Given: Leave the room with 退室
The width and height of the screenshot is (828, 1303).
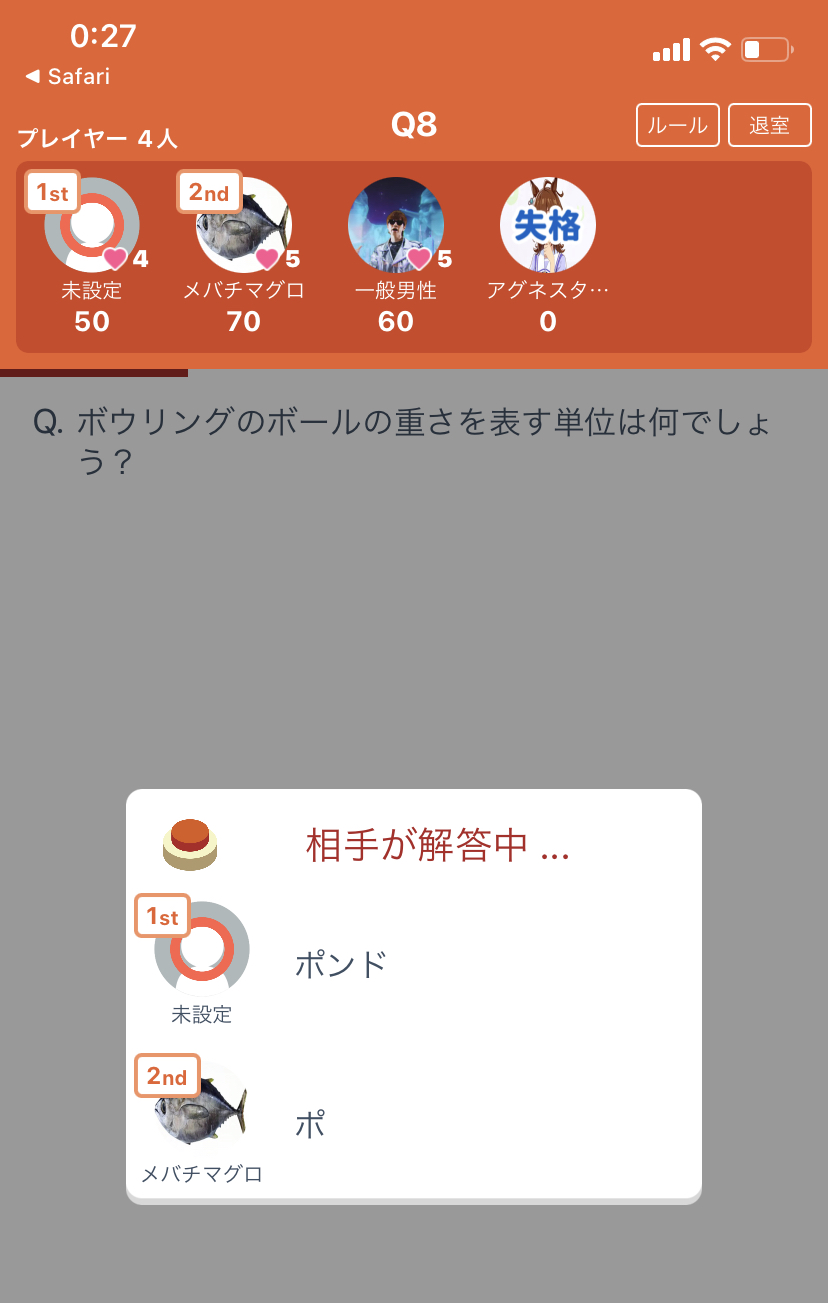Looking at the screenshot, I should (x=769, y=126).
